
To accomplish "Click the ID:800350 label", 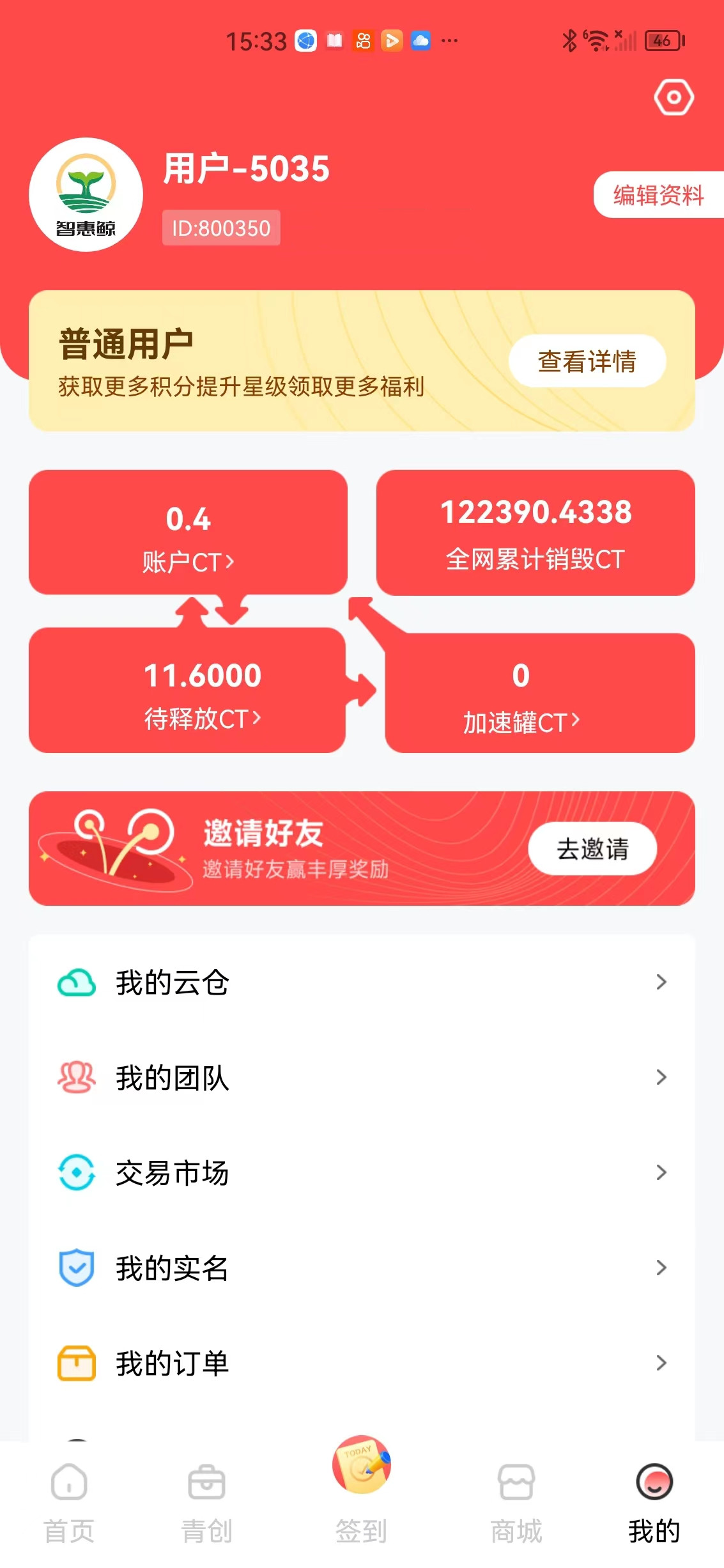I will 220,228.
